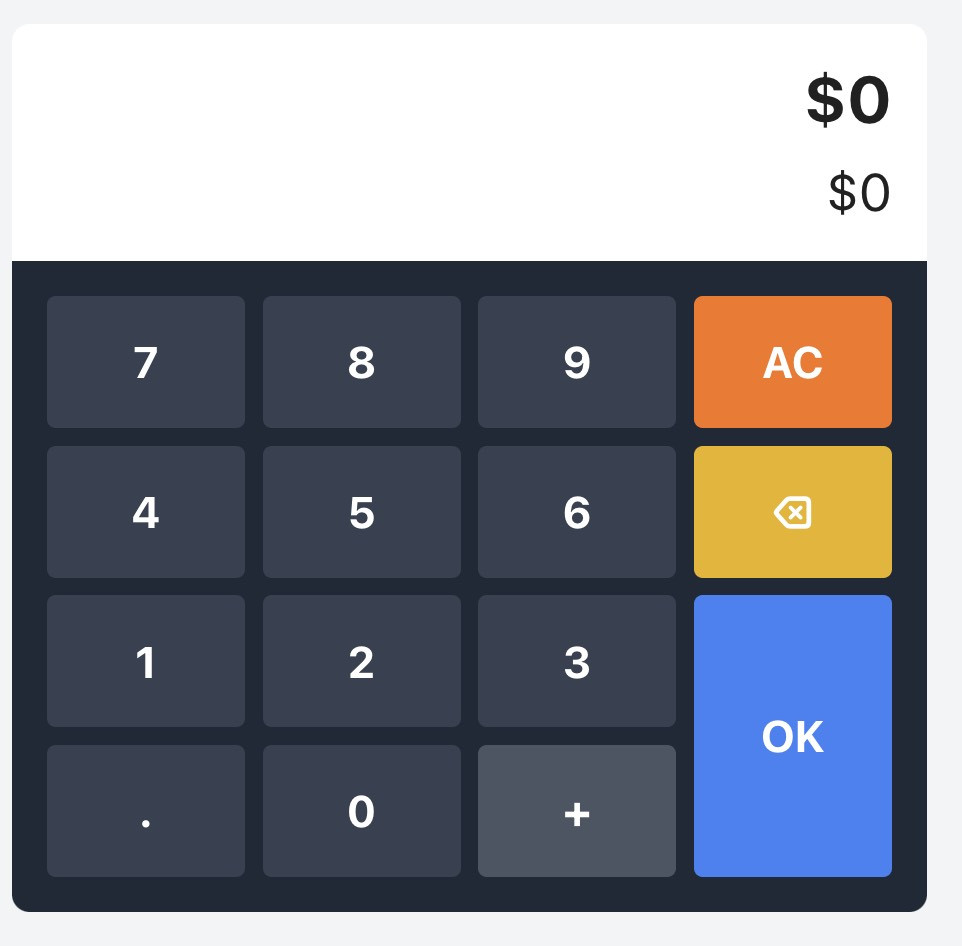
Task: Tap the 4 key
Action: pyautogui.click(x=146, y=512)
